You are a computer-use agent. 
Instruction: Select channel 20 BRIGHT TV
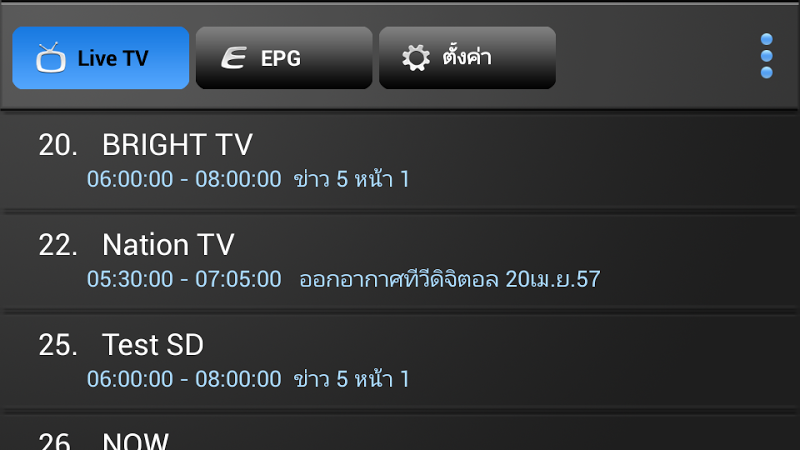click(400, 160)
